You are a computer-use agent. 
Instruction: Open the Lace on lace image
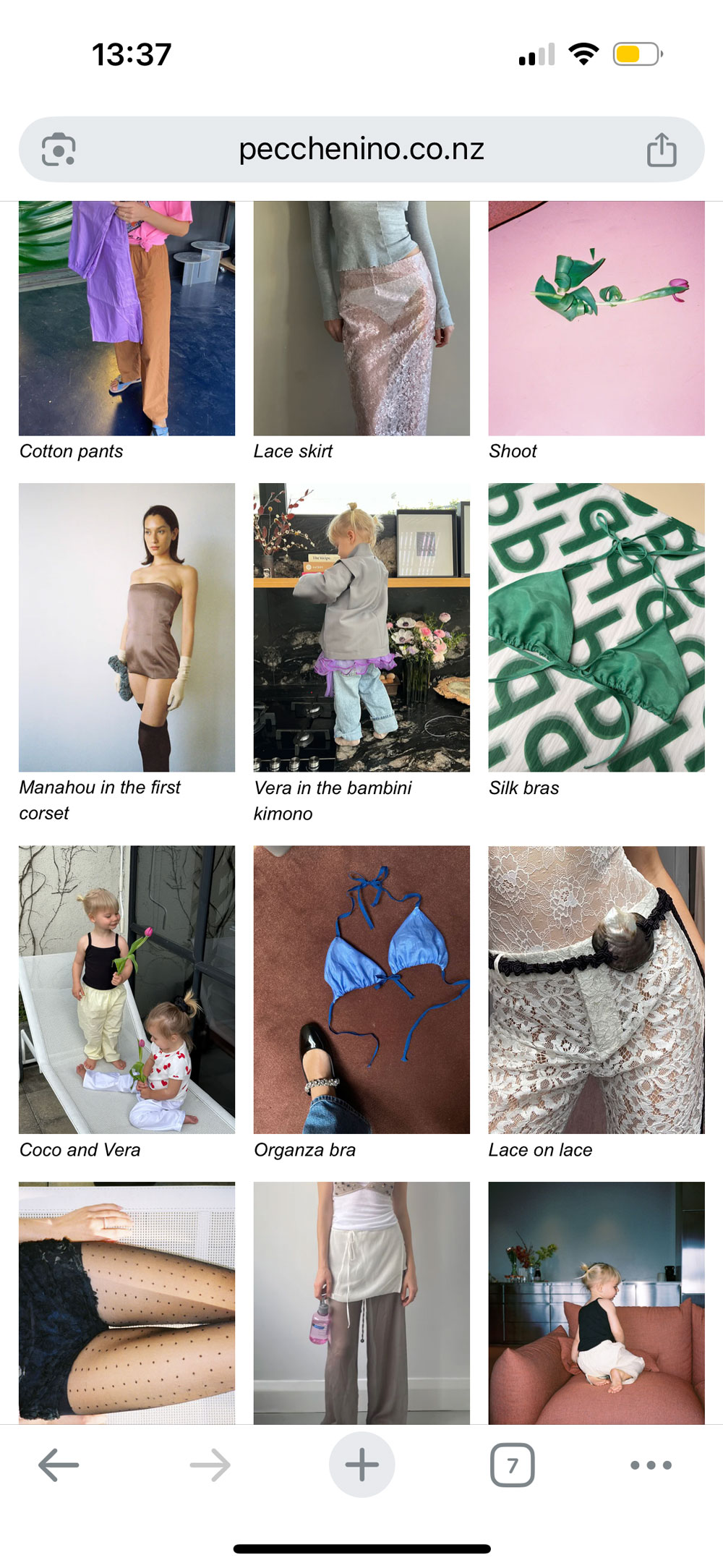(x=596, y=989)
